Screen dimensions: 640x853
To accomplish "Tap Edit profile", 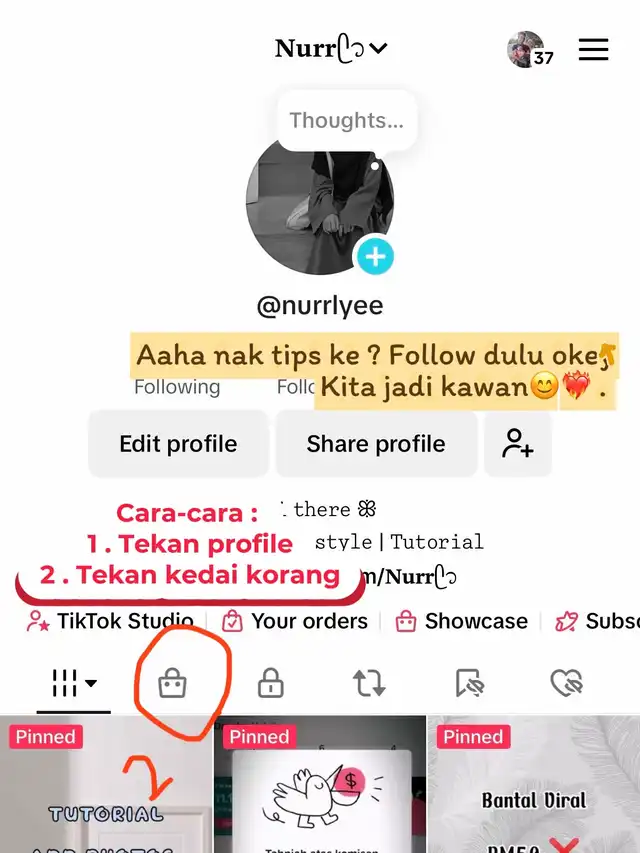I will (x=178, y=444).
